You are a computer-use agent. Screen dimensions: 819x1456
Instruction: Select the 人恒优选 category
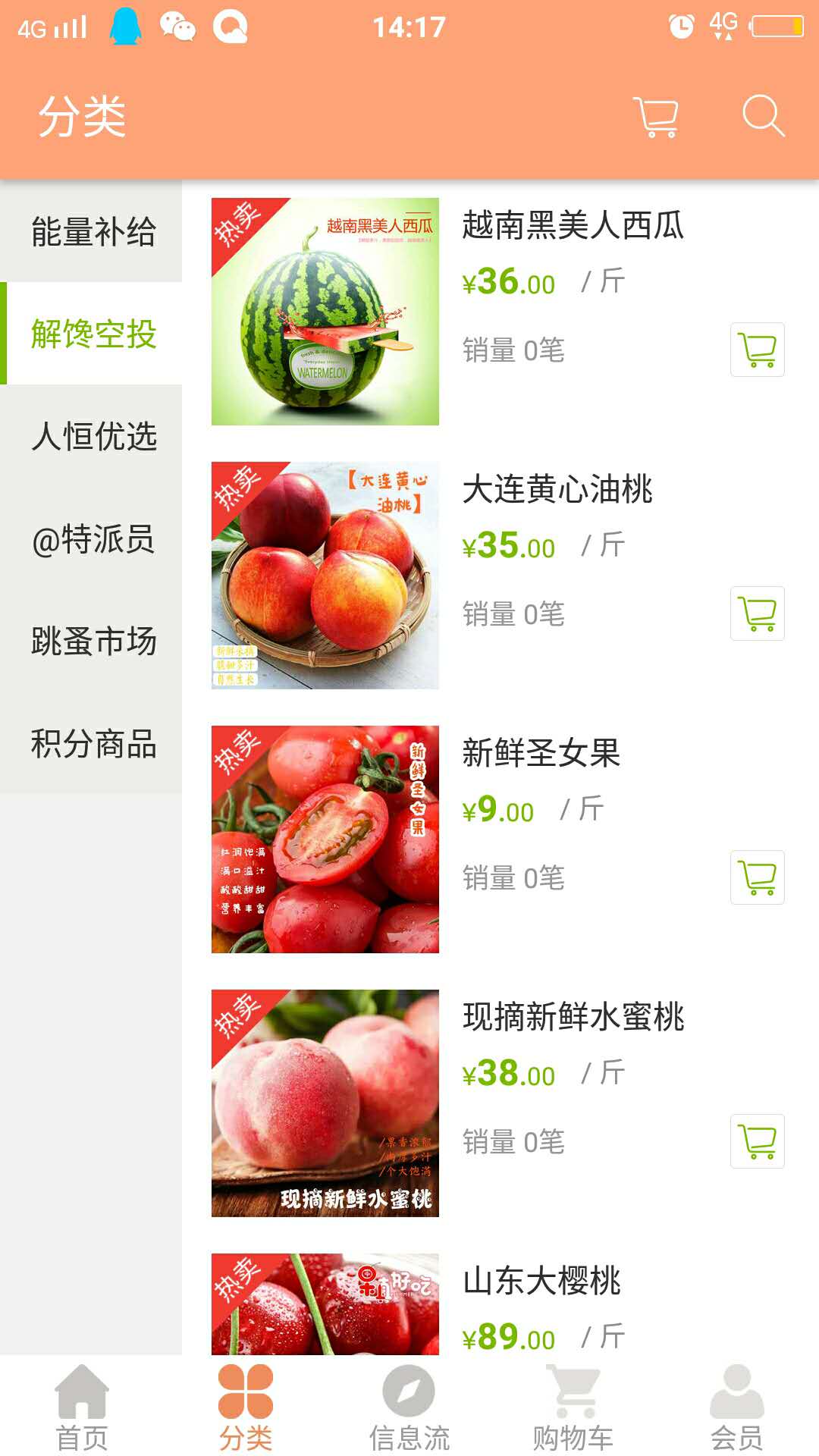click(x=93, y=437)
